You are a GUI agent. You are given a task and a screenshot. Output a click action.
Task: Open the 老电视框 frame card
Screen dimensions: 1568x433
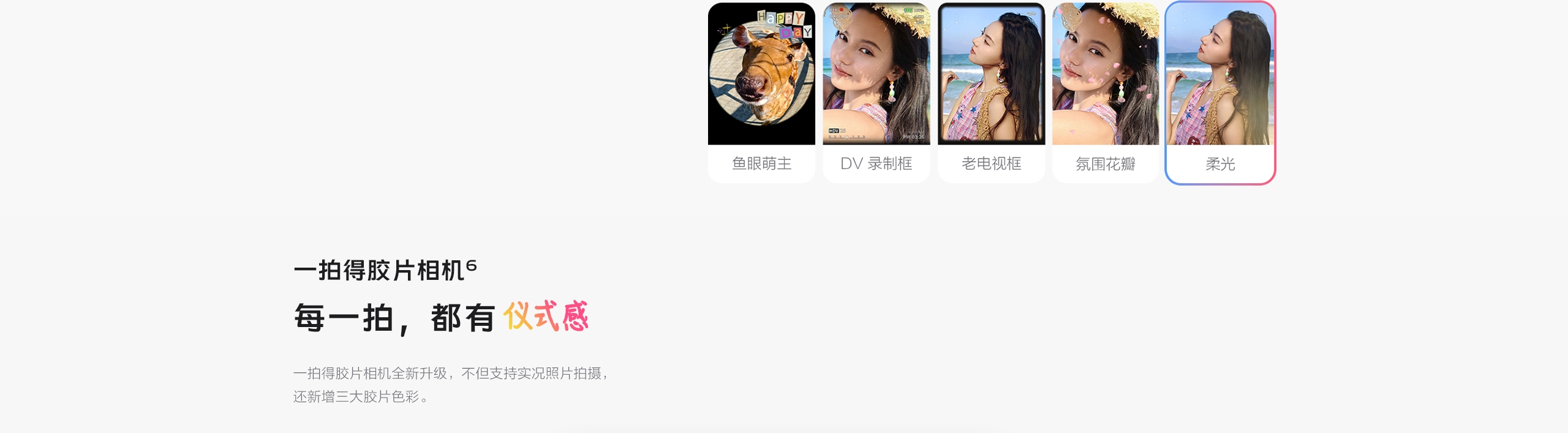tap(991, 92)
